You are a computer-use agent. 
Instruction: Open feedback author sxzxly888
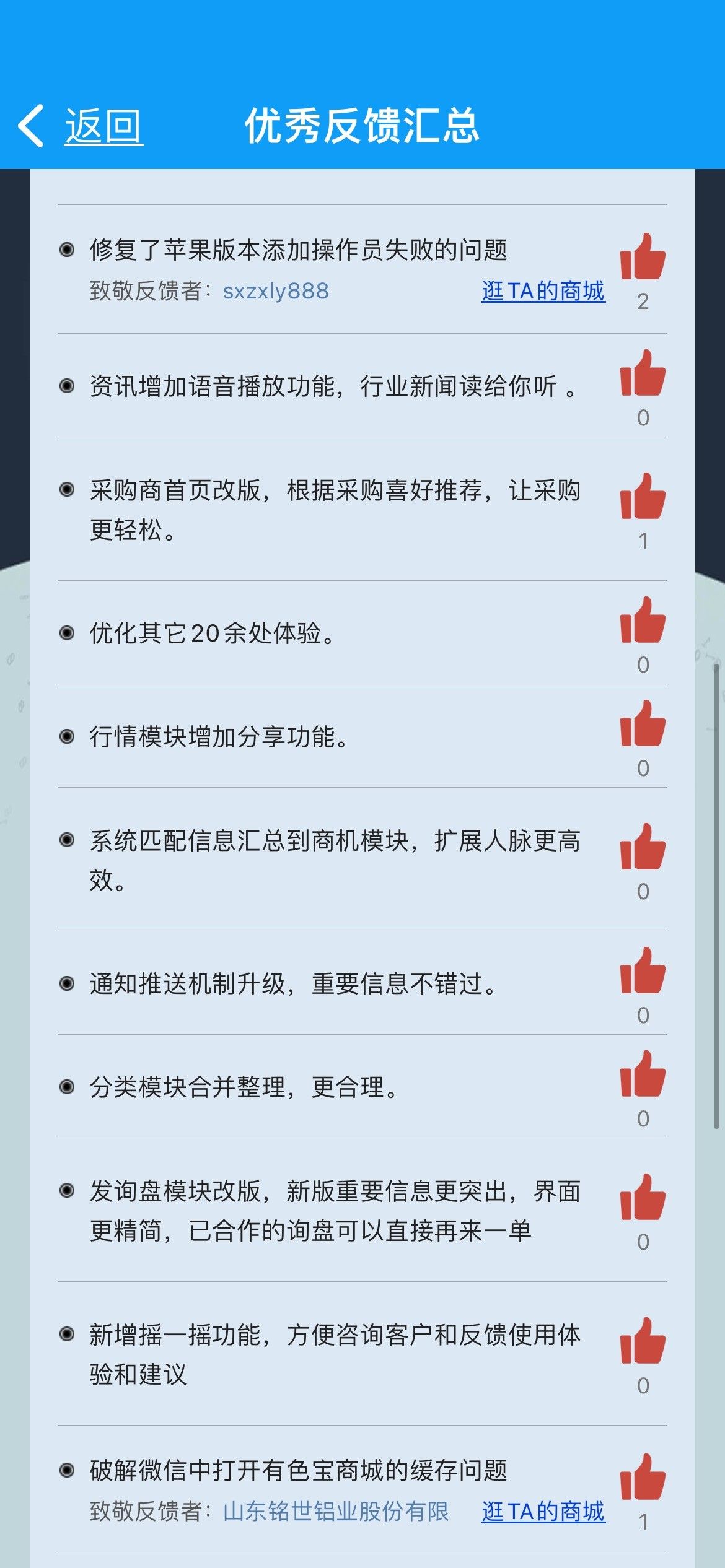[276, 291]
